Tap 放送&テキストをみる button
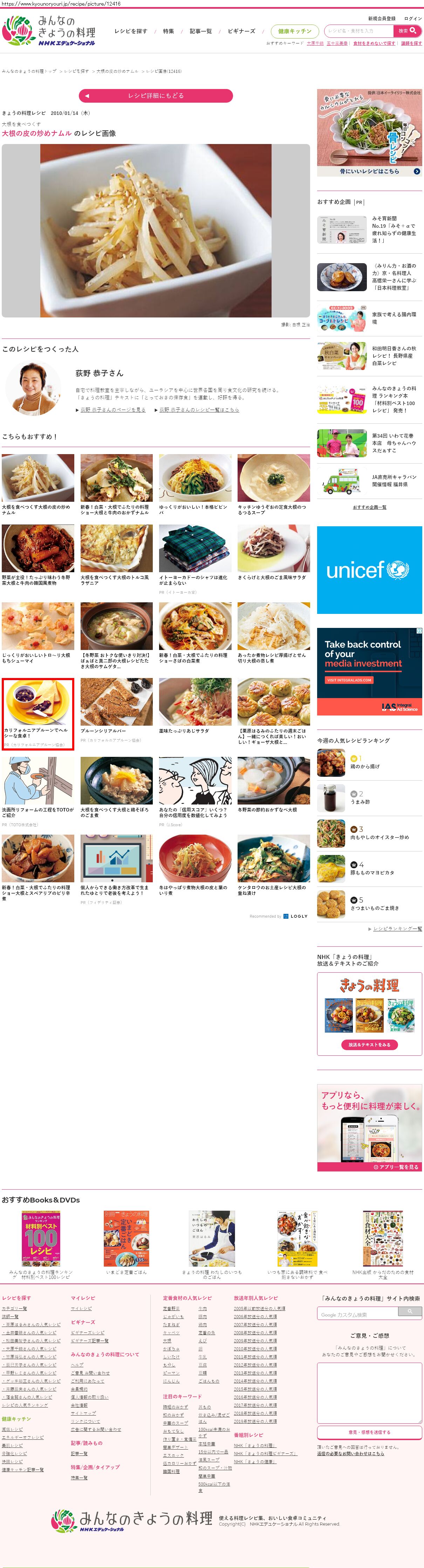The image size is (424, 1568). tap(369, 1045)
